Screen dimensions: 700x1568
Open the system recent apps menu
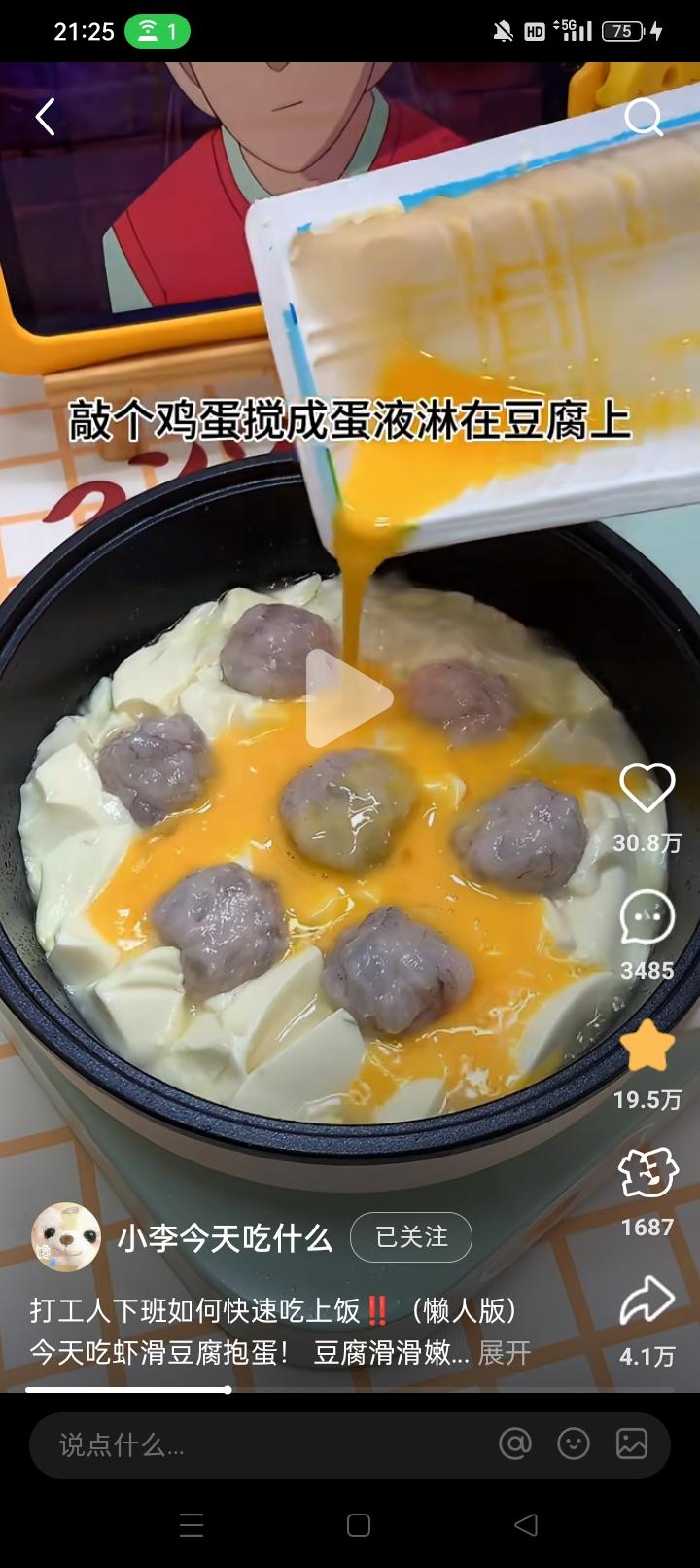coord(192,1525)
